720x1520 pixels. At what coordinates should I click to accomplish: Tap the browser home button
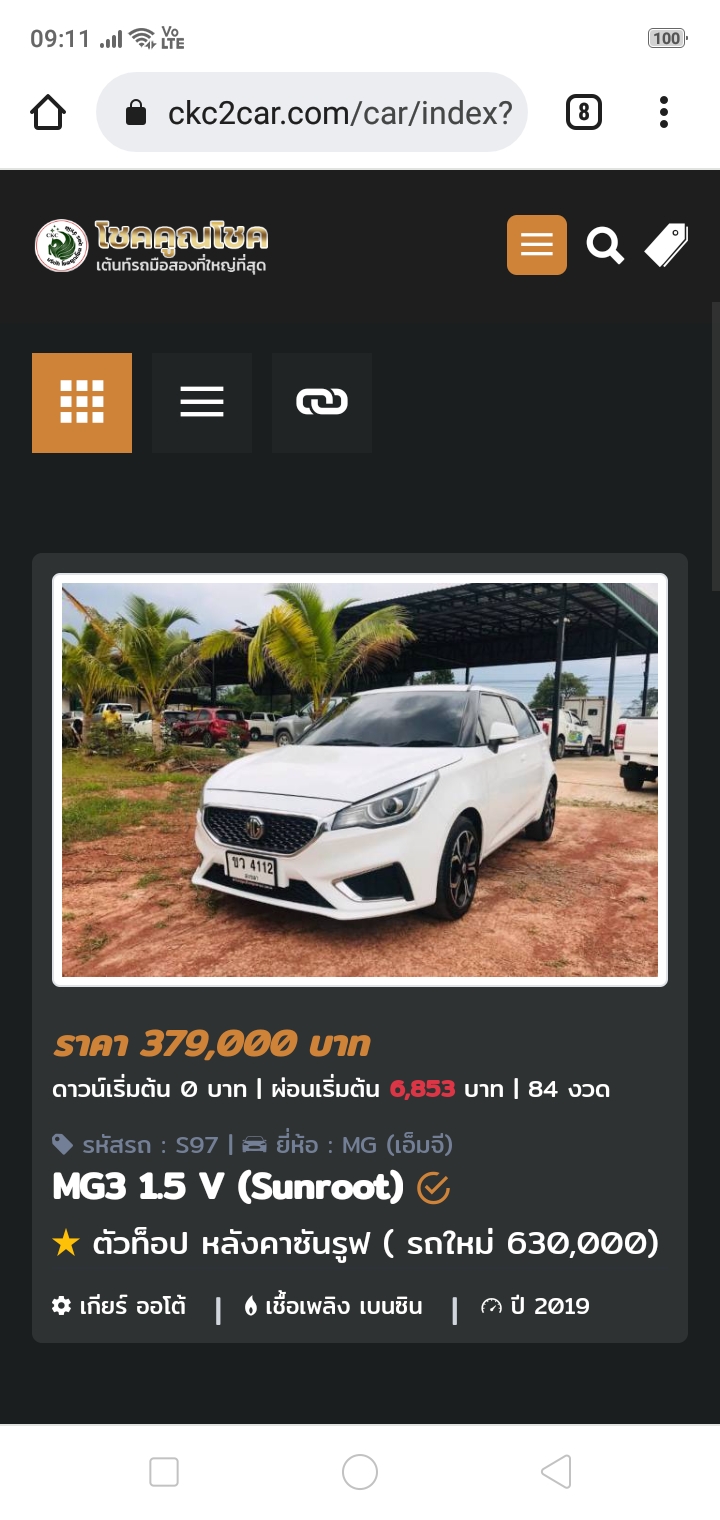point(48,113)
